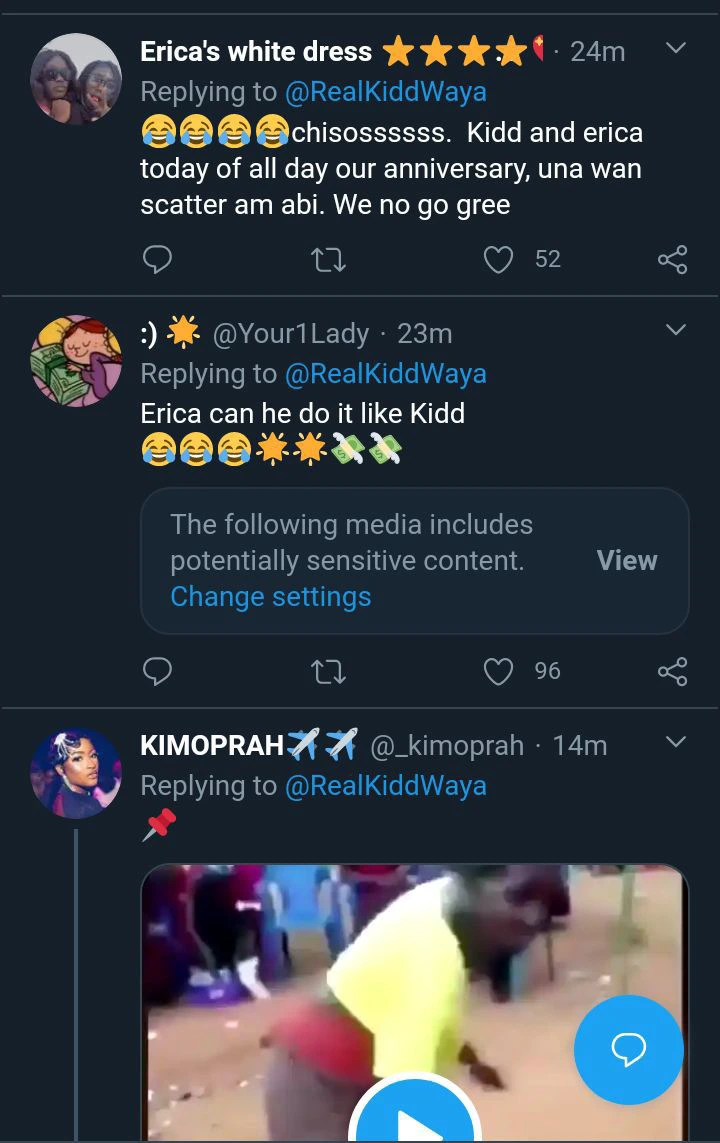Image resolution: width=720 pixels, height=1143 pixels.
Task: Expand options chevron on @Your1Lady's tweet
Action: (676, 329)
